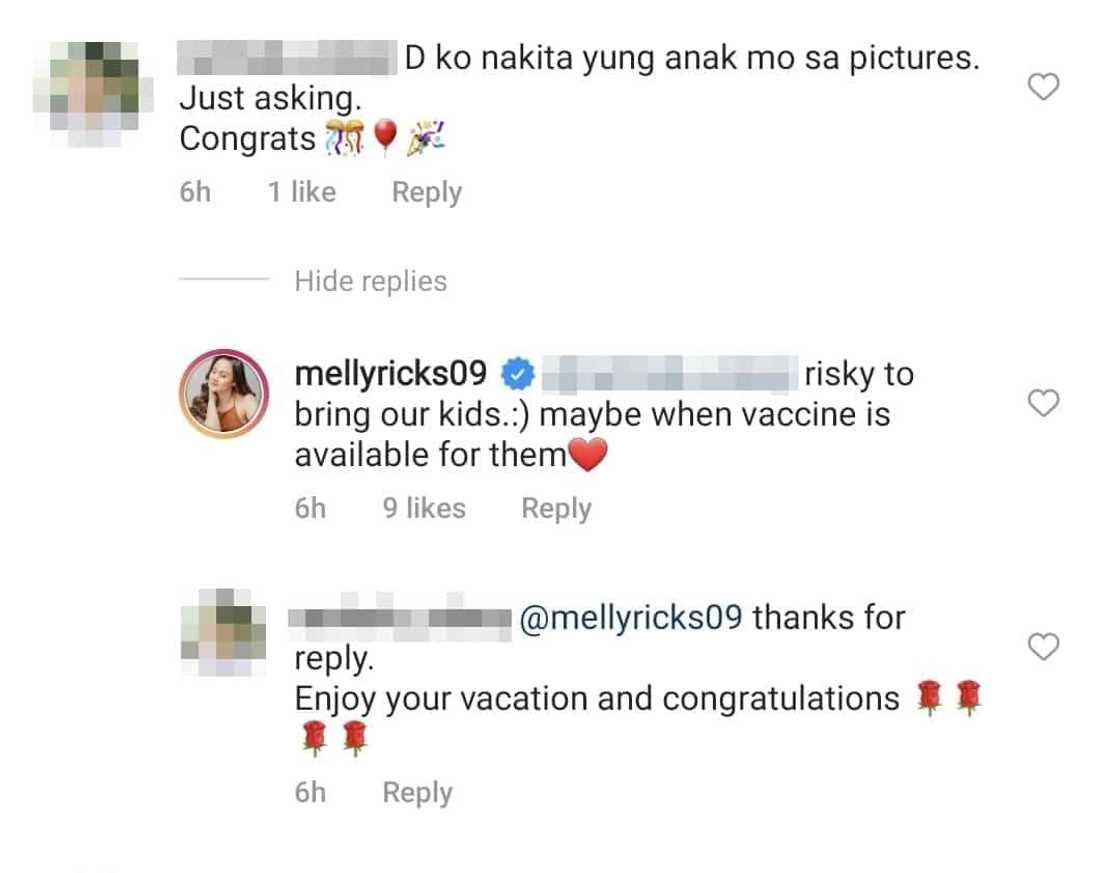The height and width of the screenshot is (873, 1120).
Task: Tap the @mellyricks09 mention in the thanks reply
Action: tap(631, 617)
